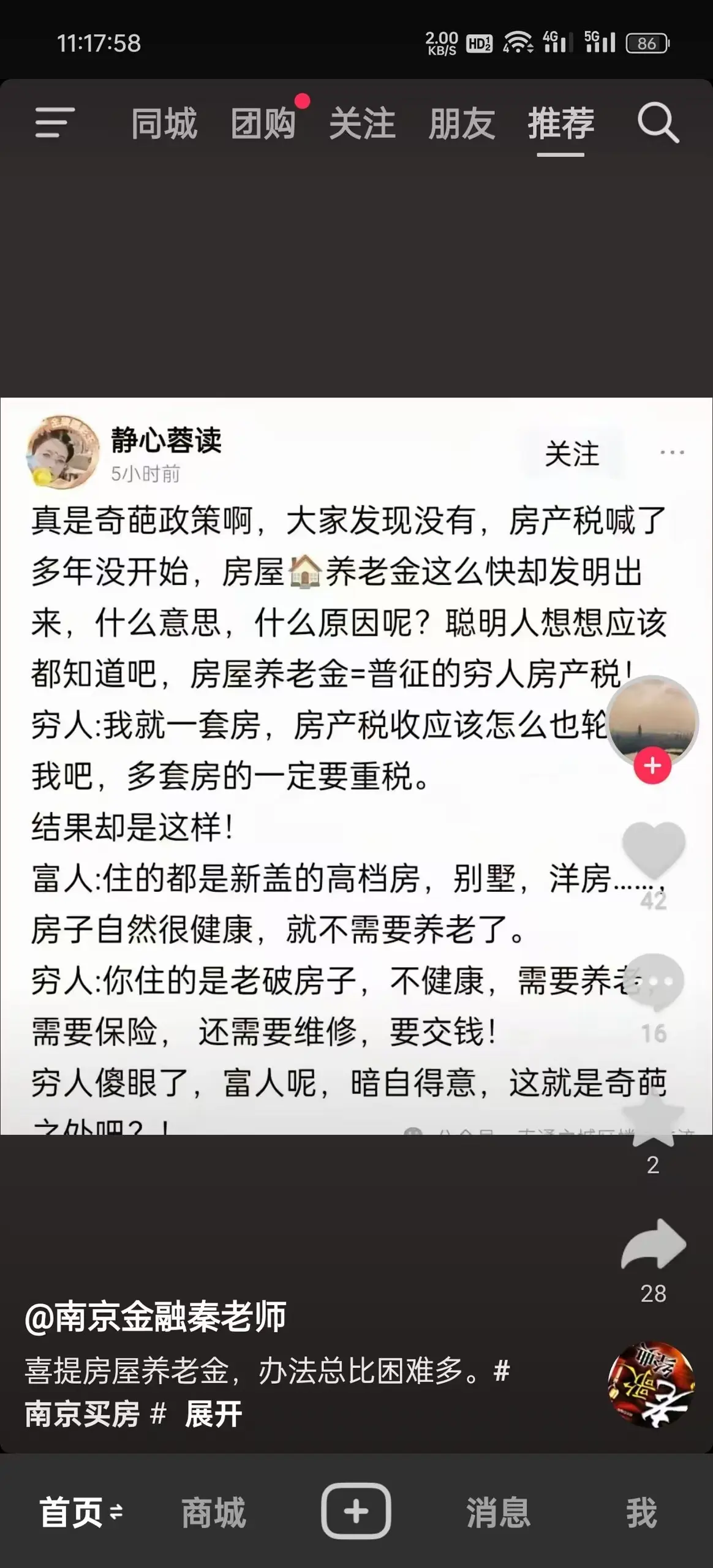Switch to the 关注 top tab
The image size is (713, 1568).
tap(362, 124)
